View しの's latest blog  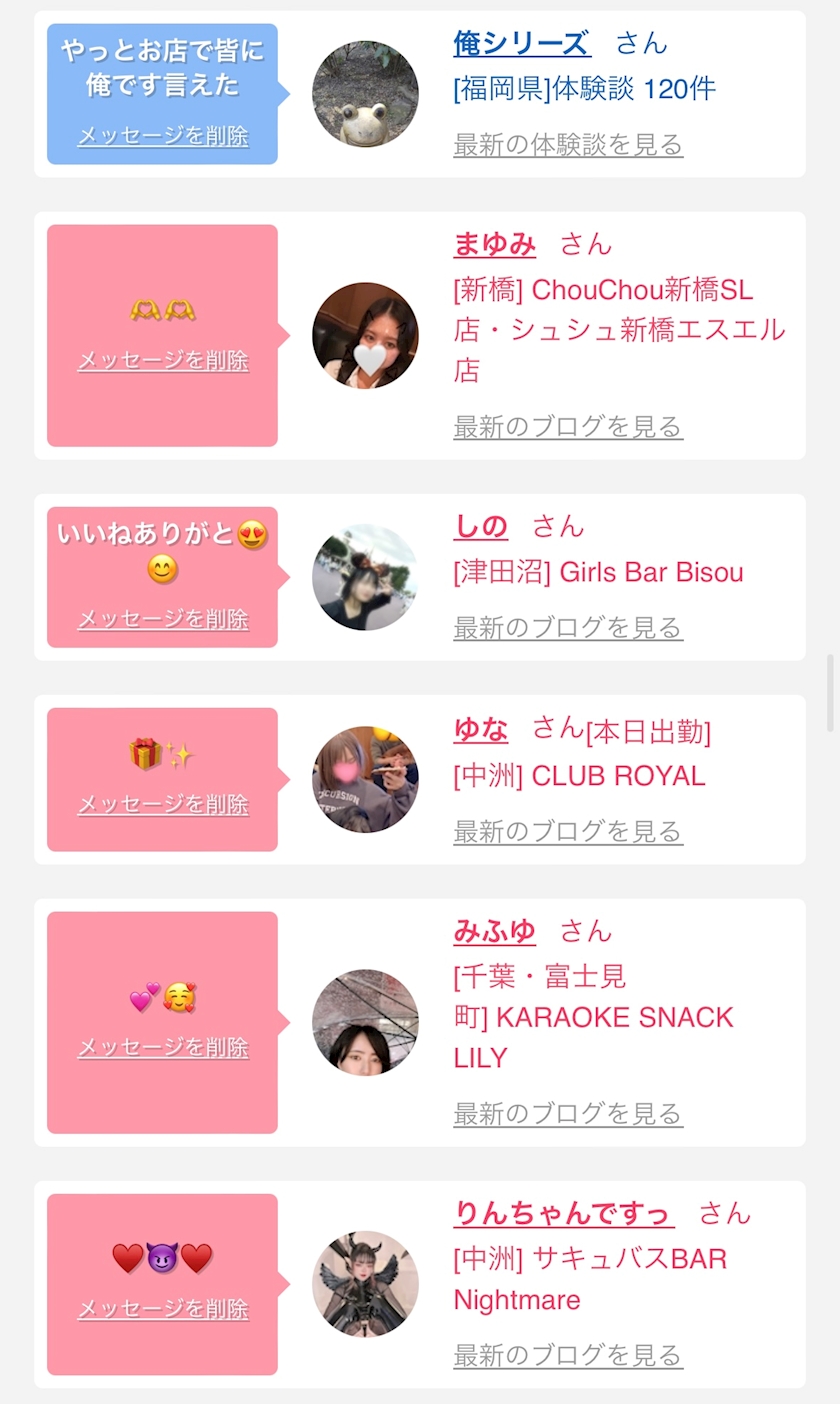[568, 628]
